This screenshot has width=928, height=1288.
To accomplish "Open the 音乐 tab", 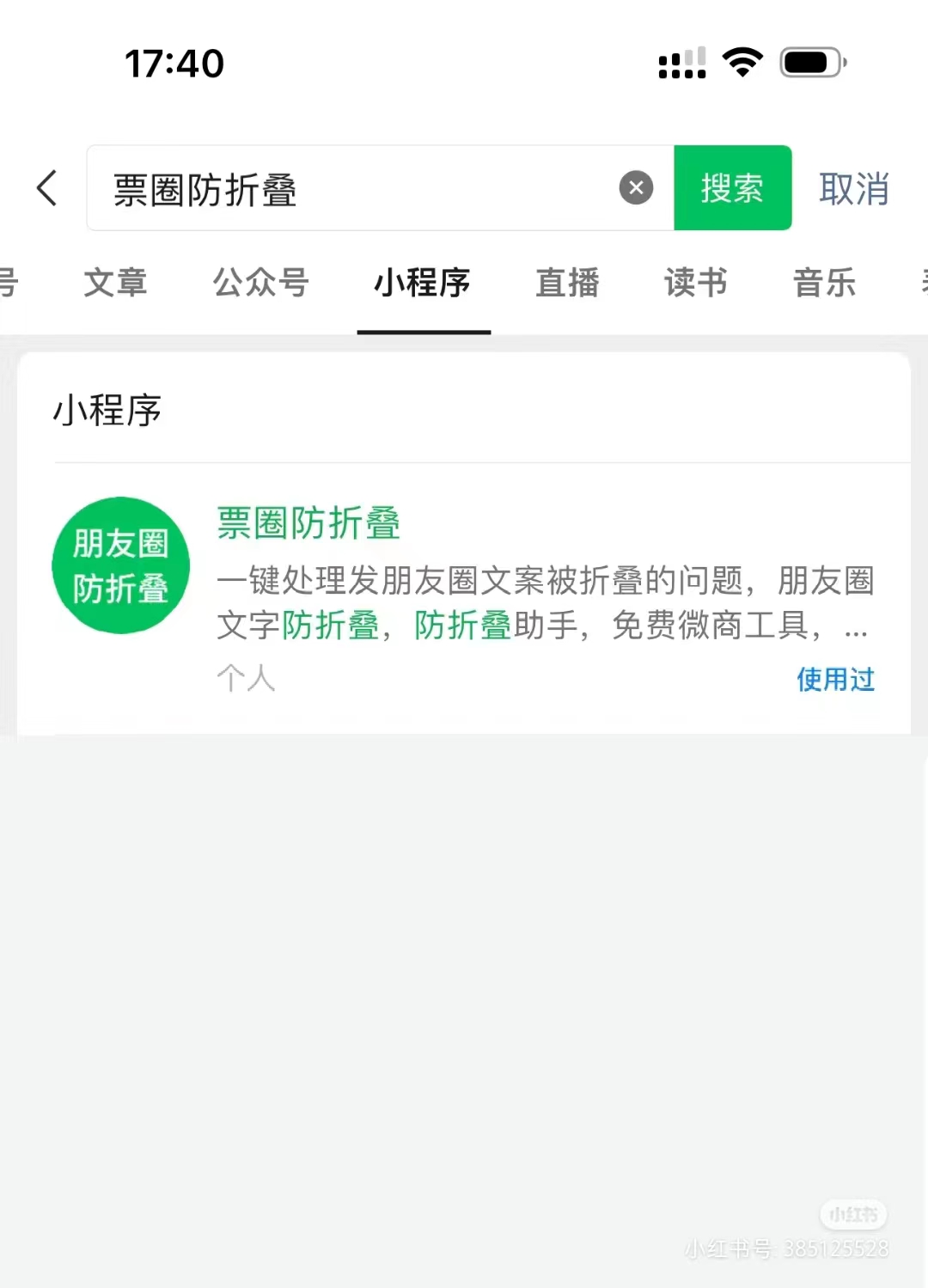I will (823, 283).
